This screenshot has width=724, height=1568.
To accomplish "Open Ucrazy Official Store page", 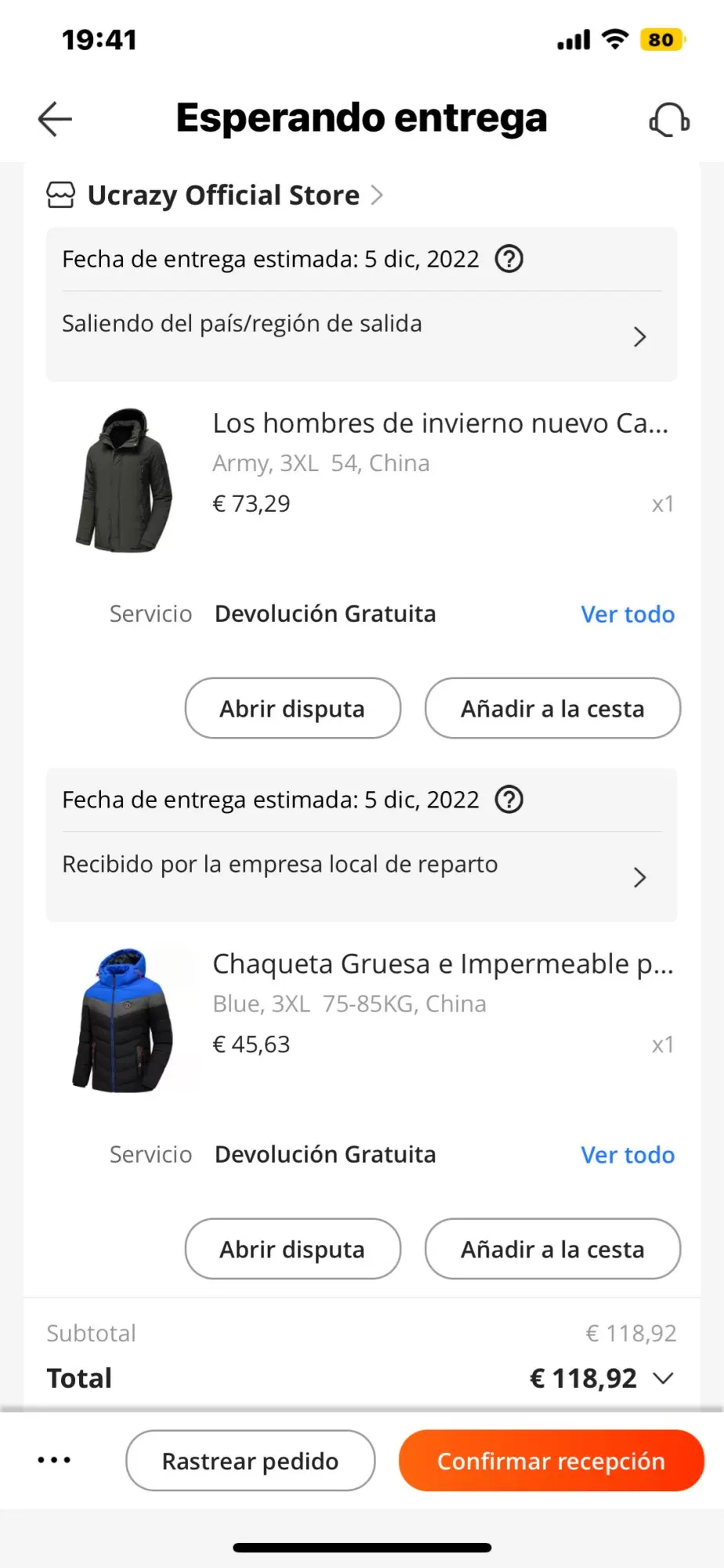I will pyautogui.click(x=223, y=195).
